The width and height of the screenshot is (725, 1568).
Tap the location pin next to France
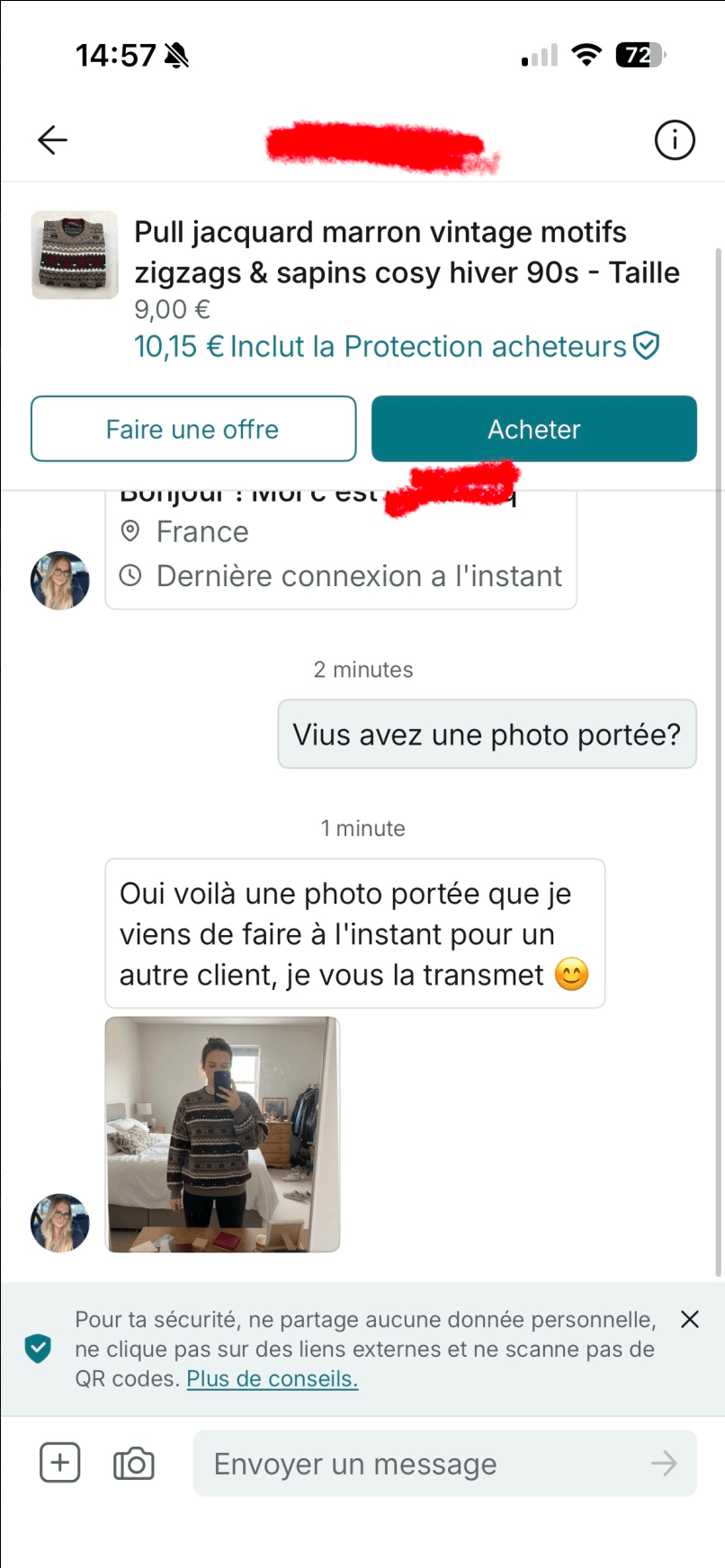click(130, 531)
